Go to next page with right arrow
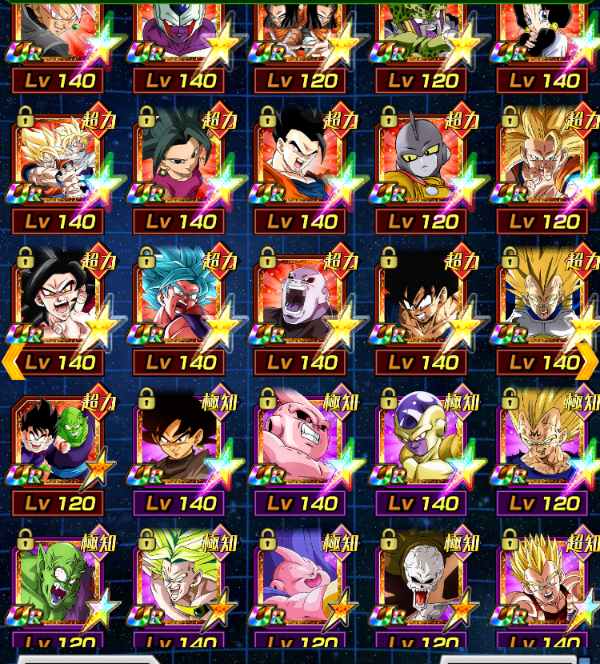Viewport: 600px width, 664px height. [x=590, y=360]
